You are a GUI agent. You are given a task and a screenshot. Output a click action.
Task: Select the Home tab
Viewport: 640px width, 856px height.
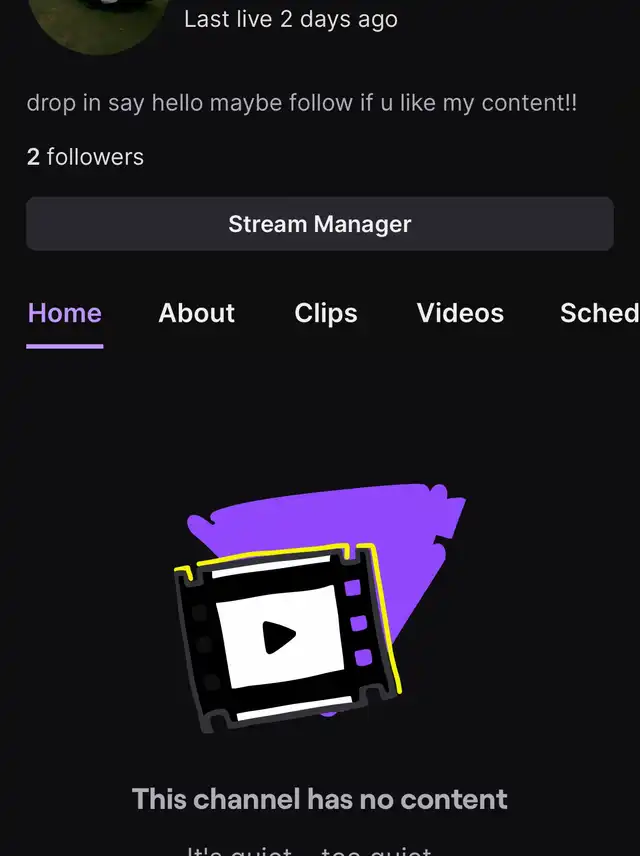click(x=65, y=313)
